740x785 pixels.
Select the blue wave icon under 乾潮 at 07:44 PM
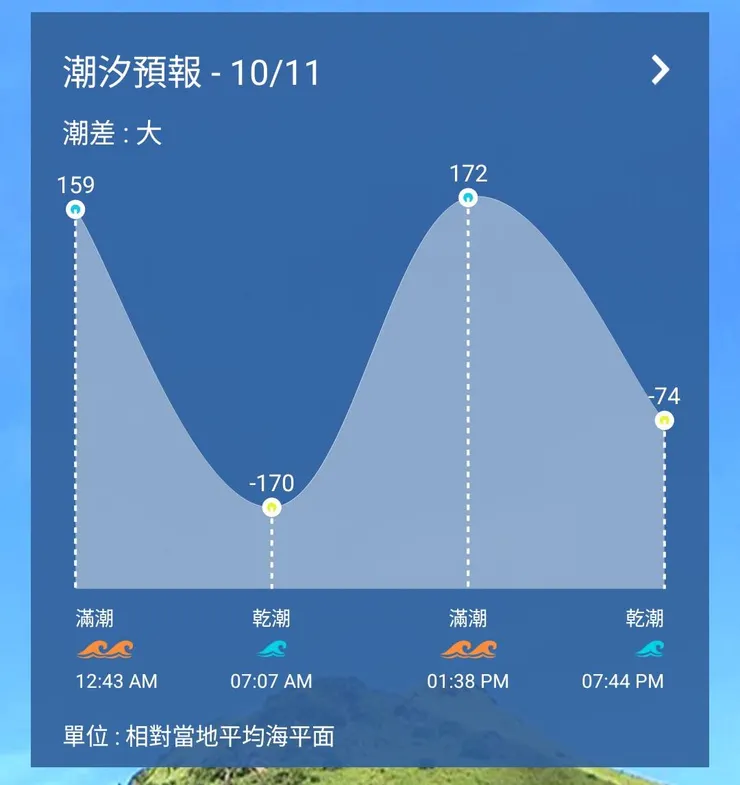(x=652, y=650)
